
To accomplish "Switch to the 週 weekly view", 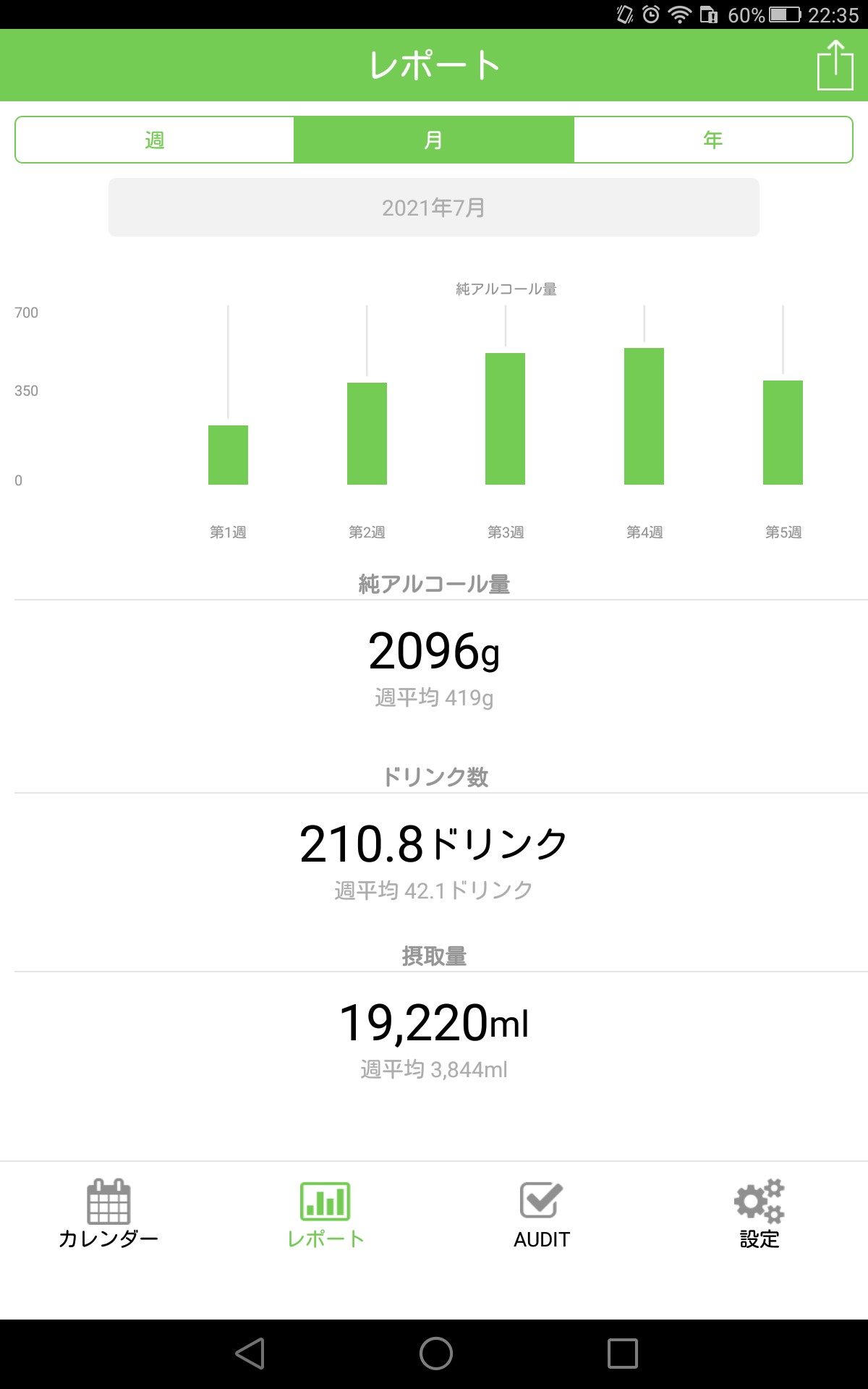I will (155, 140).
